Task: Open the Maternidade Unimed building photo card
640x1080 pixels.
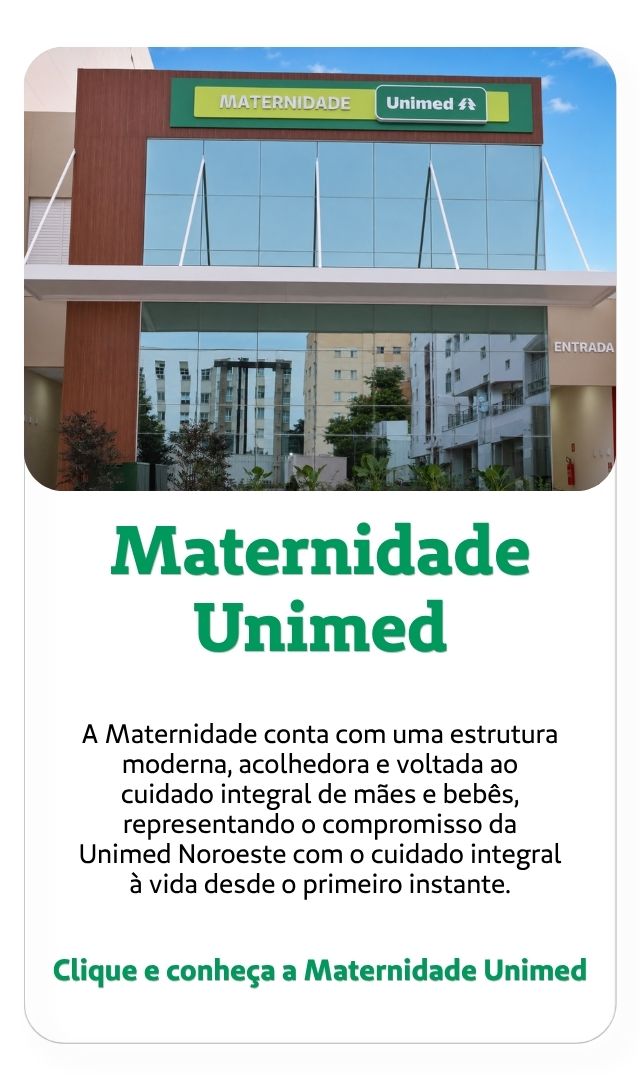Action: coord(320,269)
